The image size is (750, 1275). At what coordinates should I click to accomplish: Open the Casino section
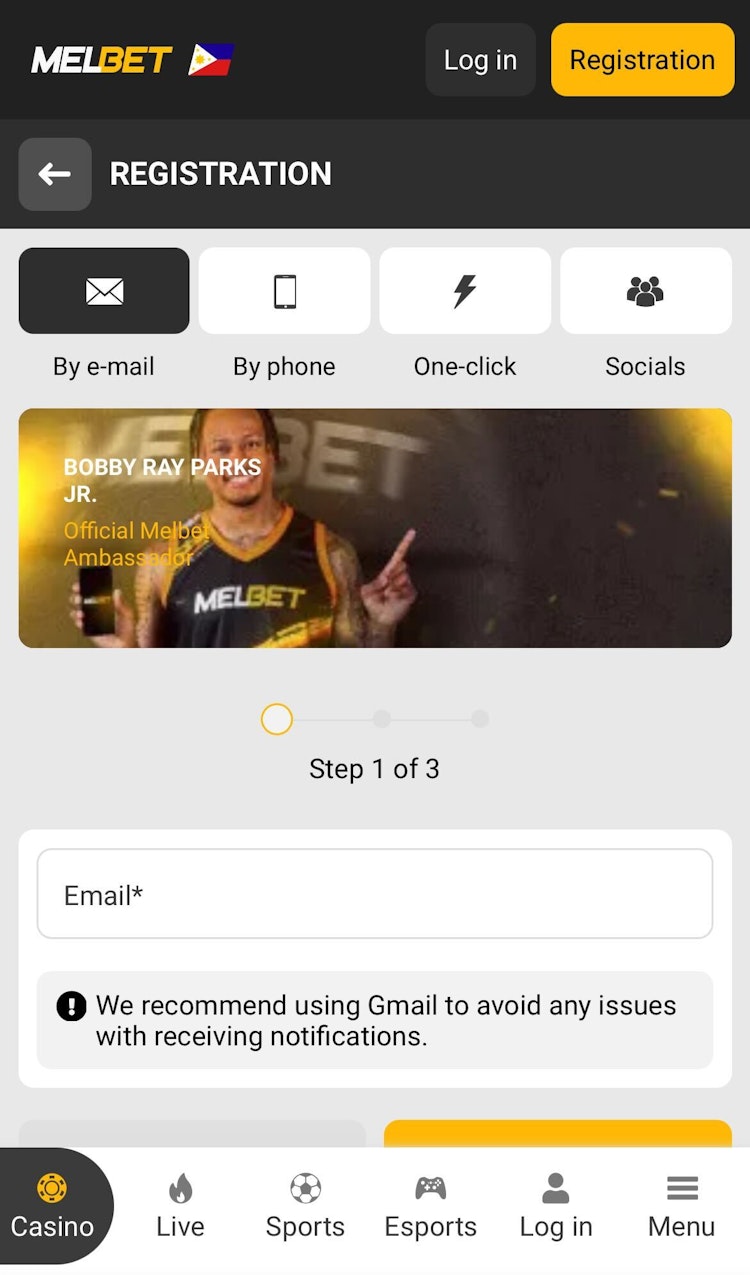(x=52, y=1206)
